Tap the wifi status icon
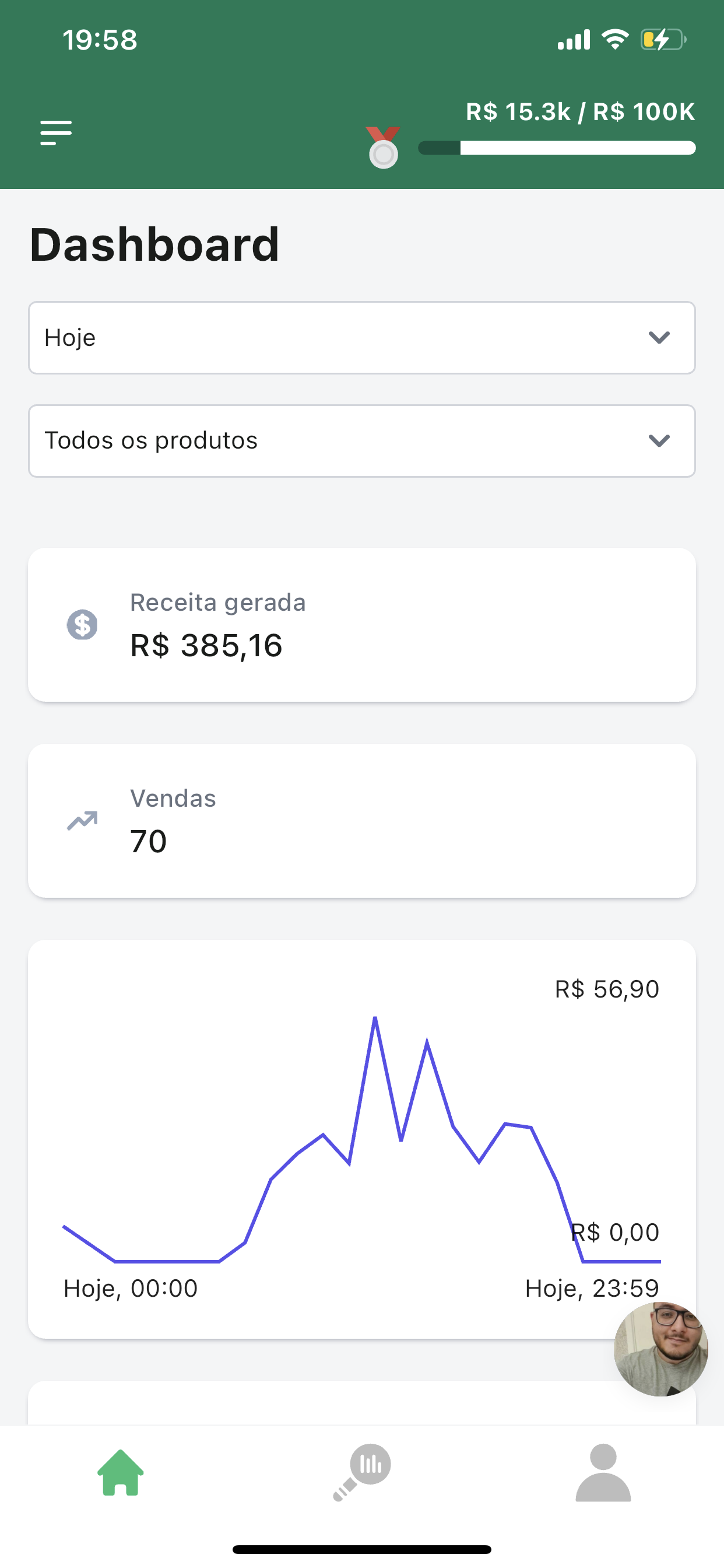Viewport: 724px width, 1568px height. [614, 38]
